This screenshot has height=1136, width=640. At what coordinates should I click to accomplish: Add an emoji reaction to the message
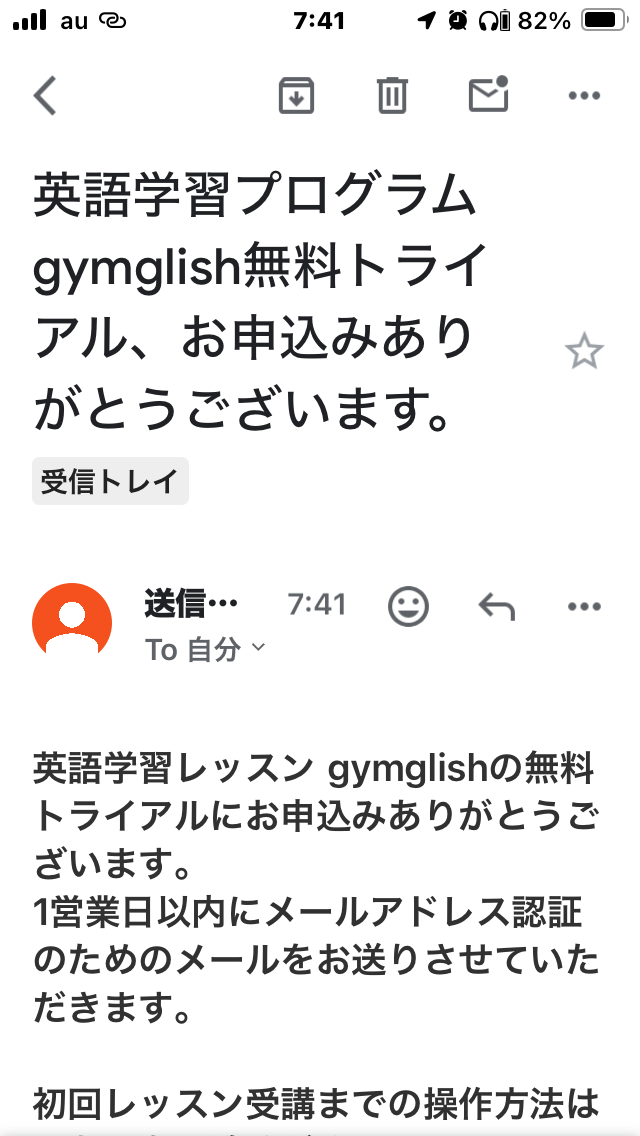408,606
